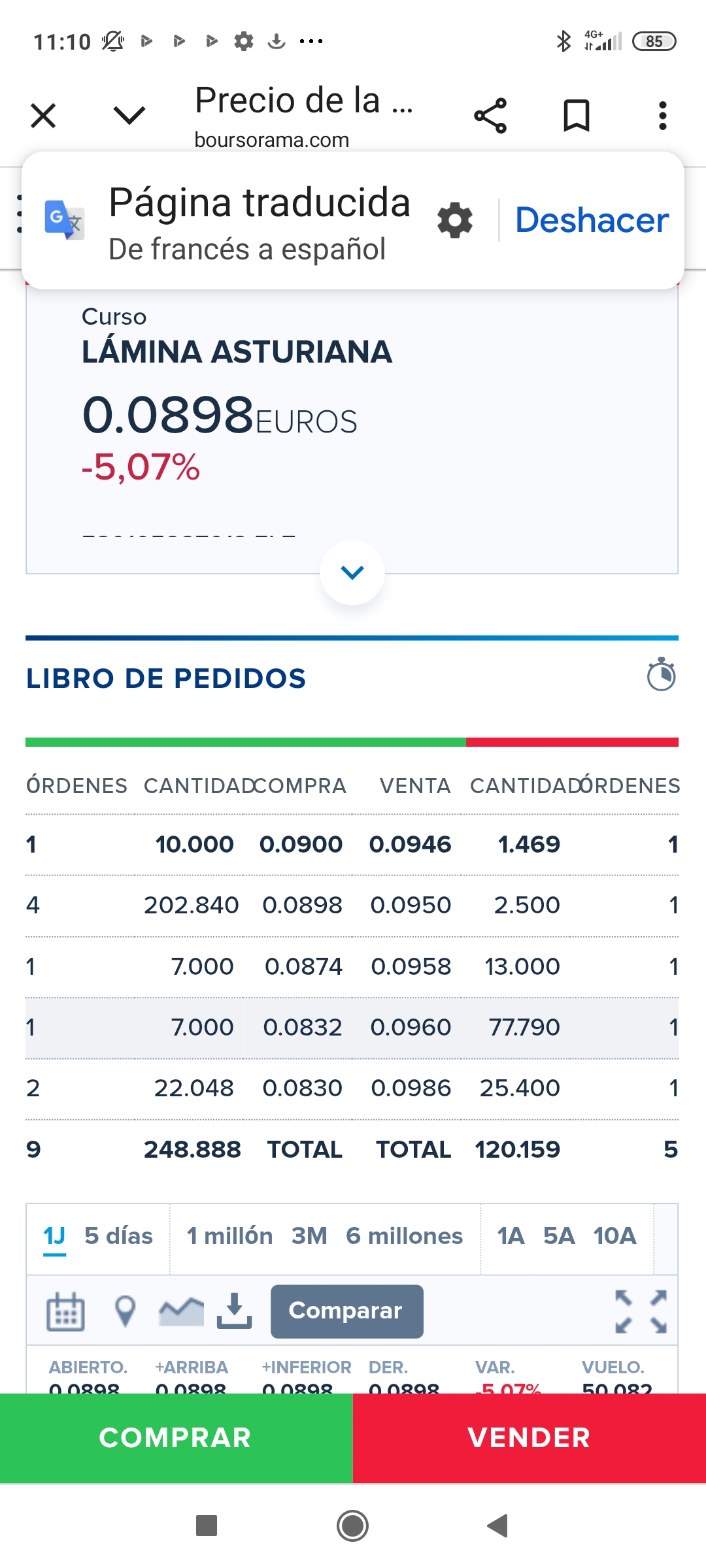Go back using the system back button
The image size is (706, 1568).
498,1526
